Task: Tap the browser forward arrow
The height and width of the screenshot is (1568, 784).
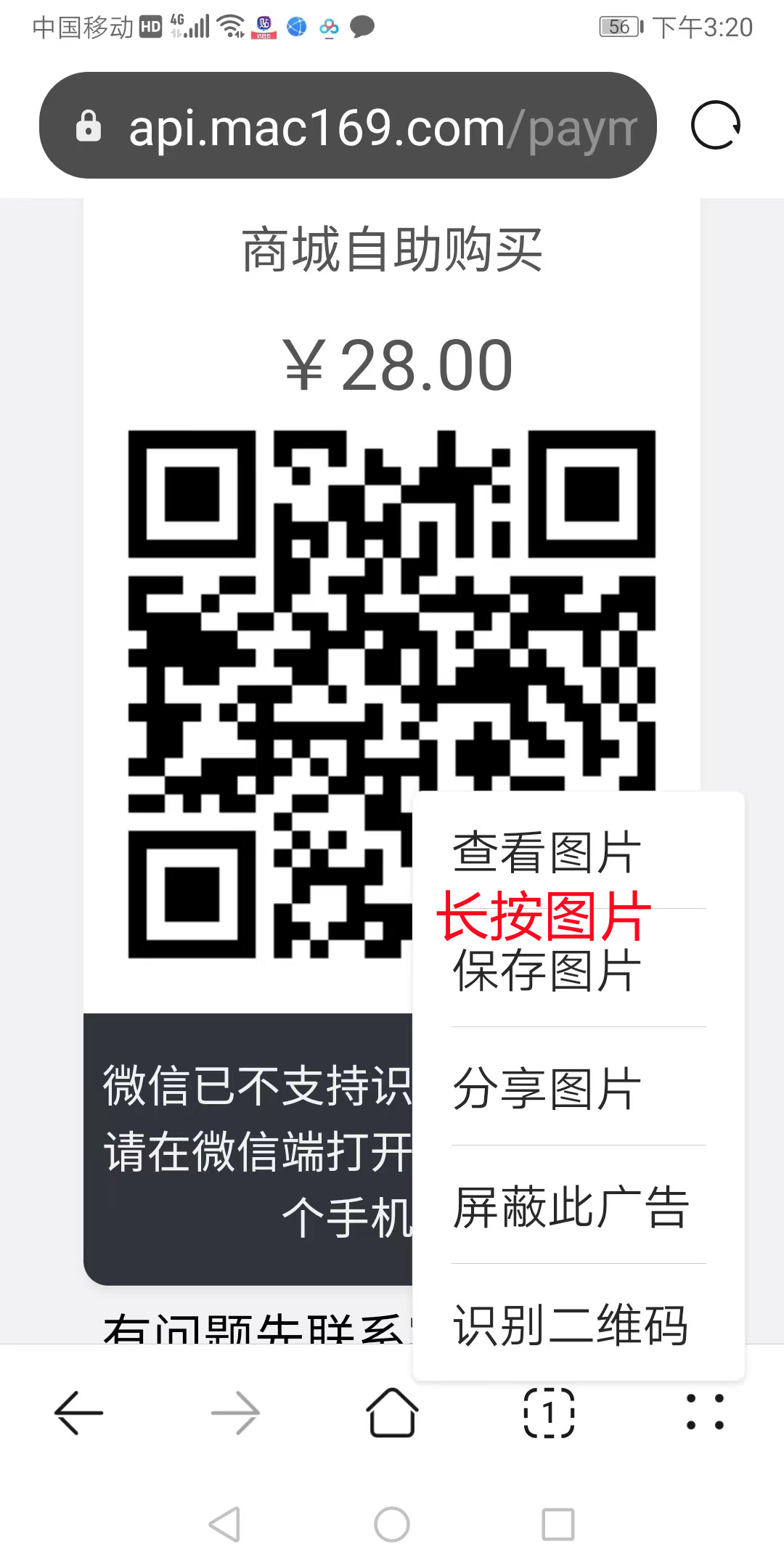Action: pyautogui.click(x=235, y=1413)
